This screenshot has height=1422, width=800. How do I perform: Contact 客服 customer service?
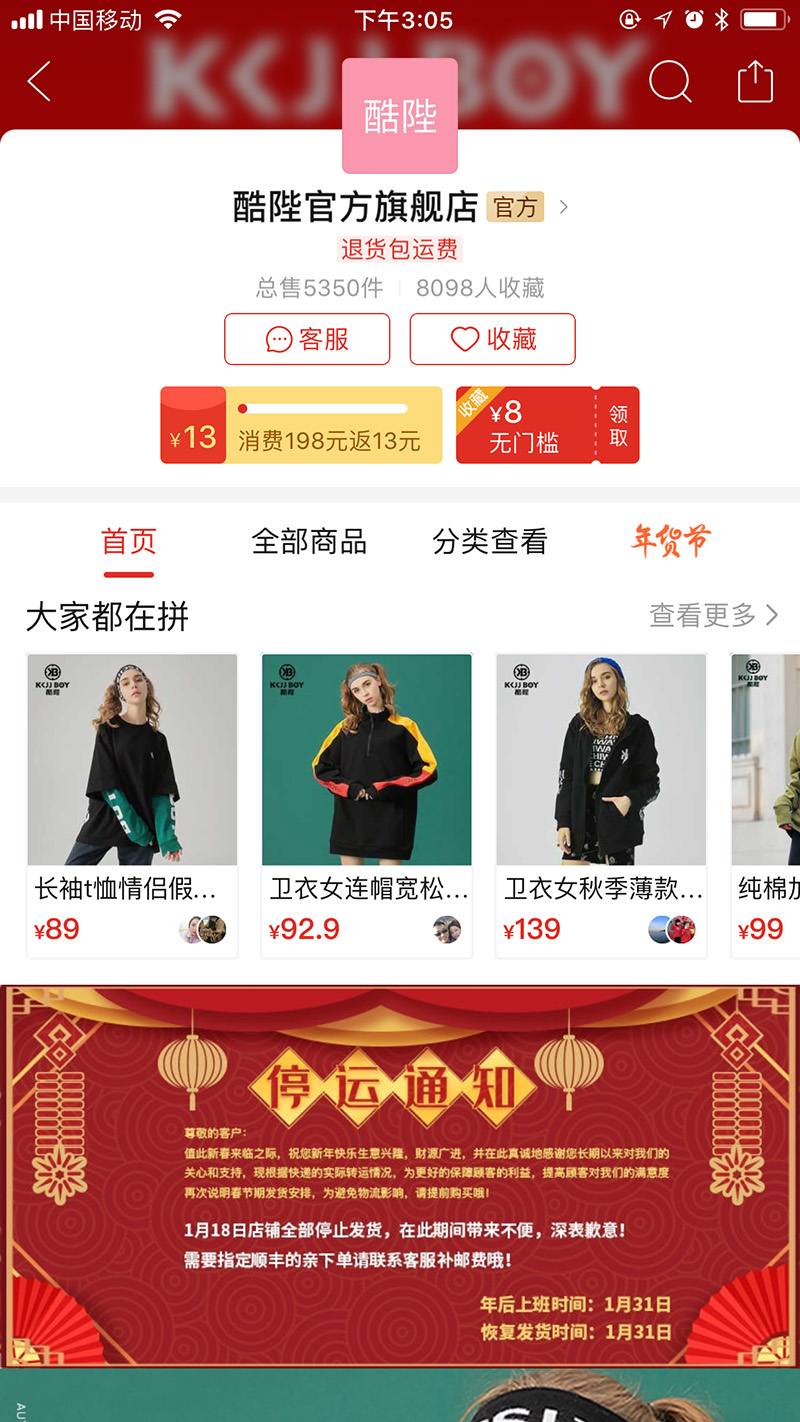click(307, 339)
